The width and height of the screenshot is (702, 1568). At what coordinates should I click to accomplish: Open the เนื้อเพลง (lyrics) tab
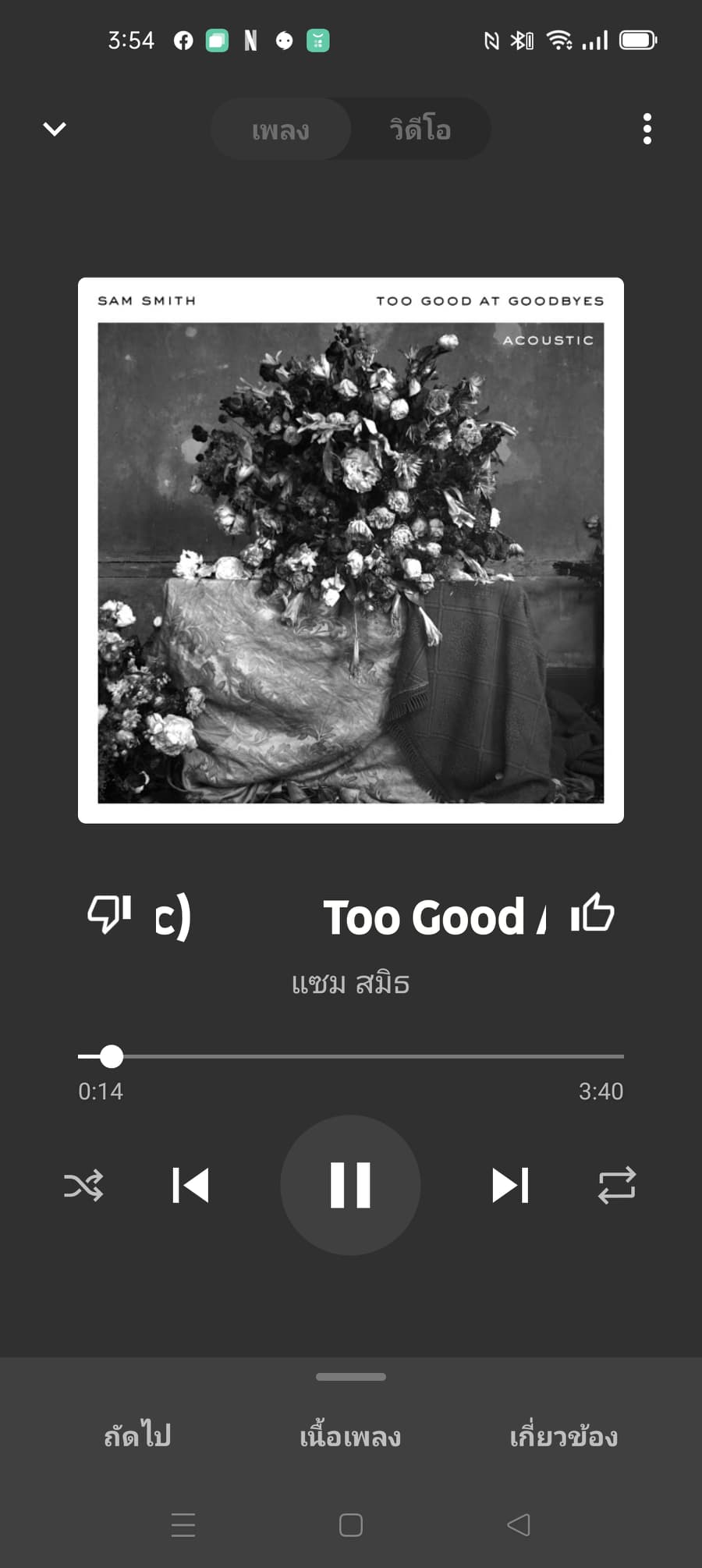point(350,1435)
